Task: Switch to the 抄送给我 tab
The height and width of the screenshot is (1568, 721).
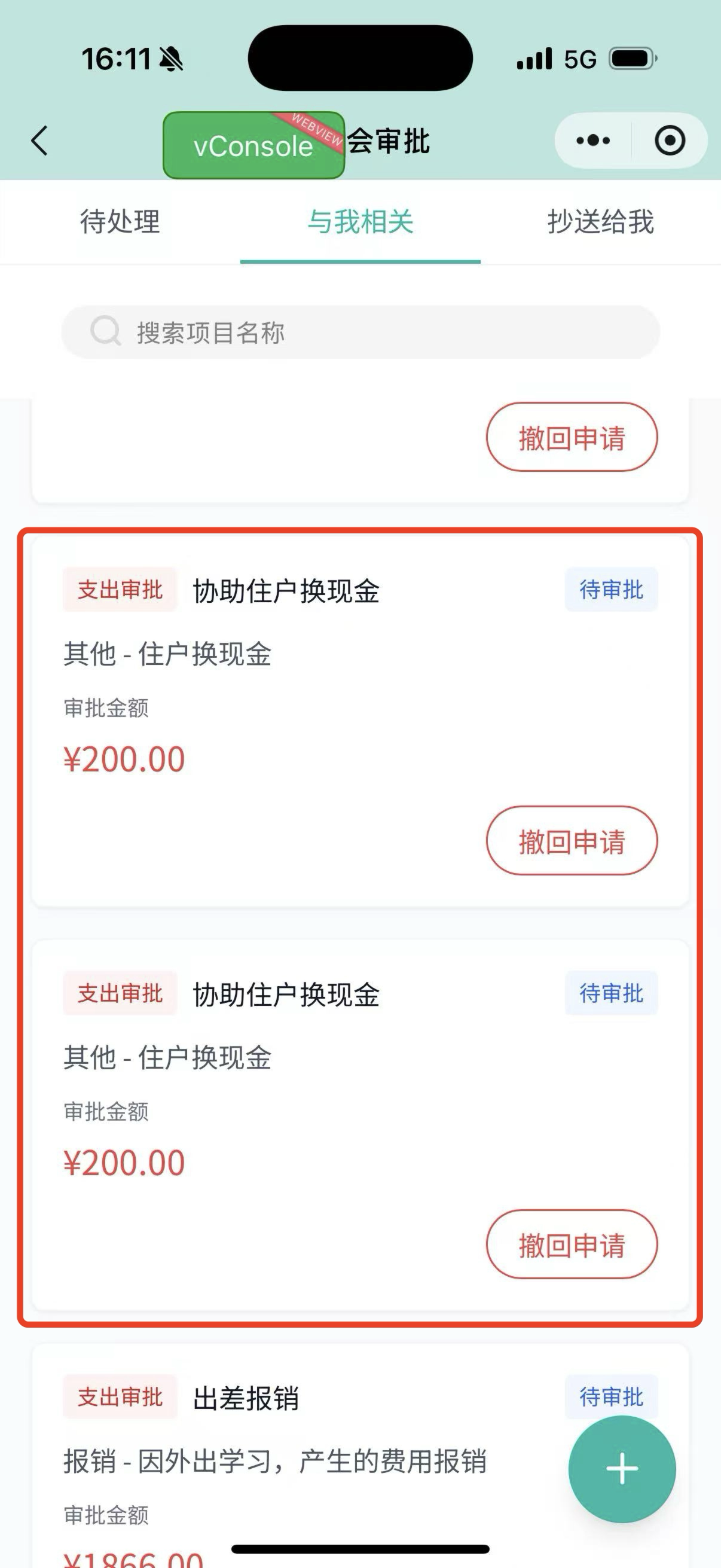Action: pyautogui.click(x=599, y=223)
